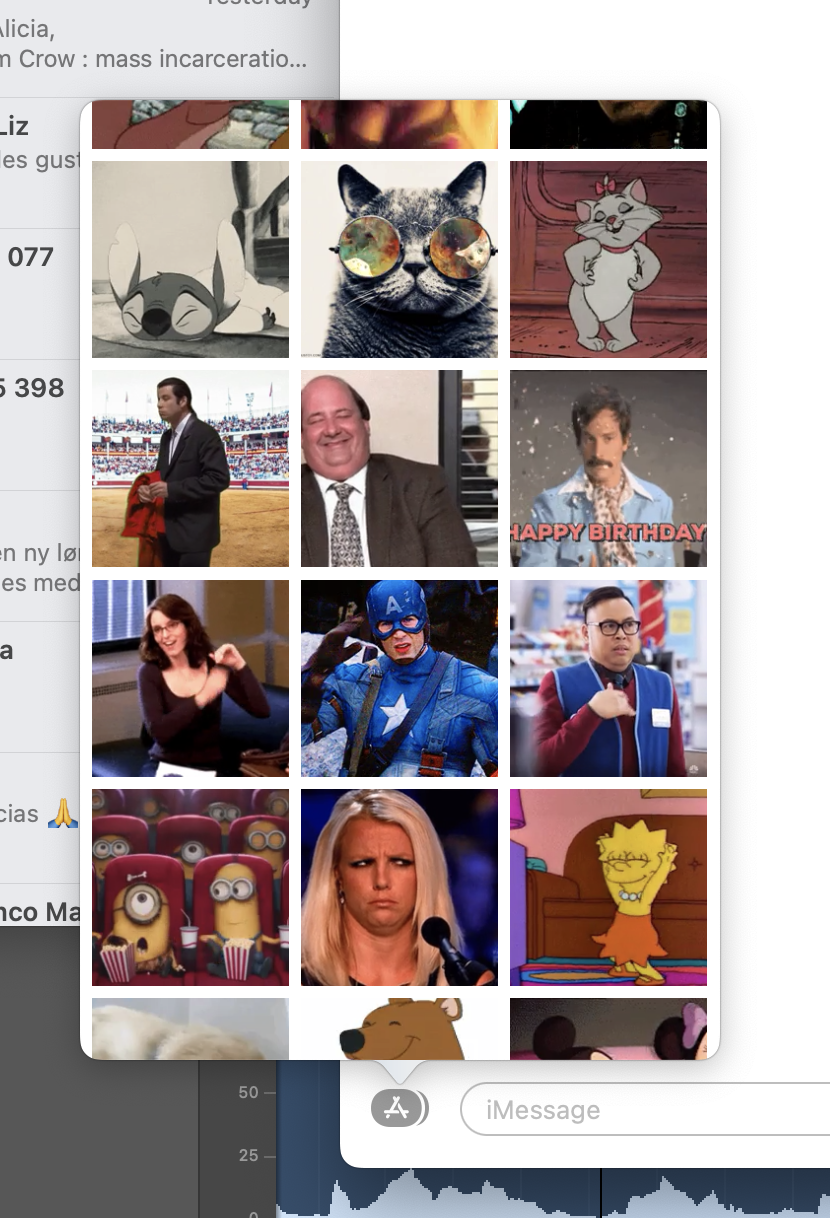Focus the iMessage text field

coord(645,1109)
